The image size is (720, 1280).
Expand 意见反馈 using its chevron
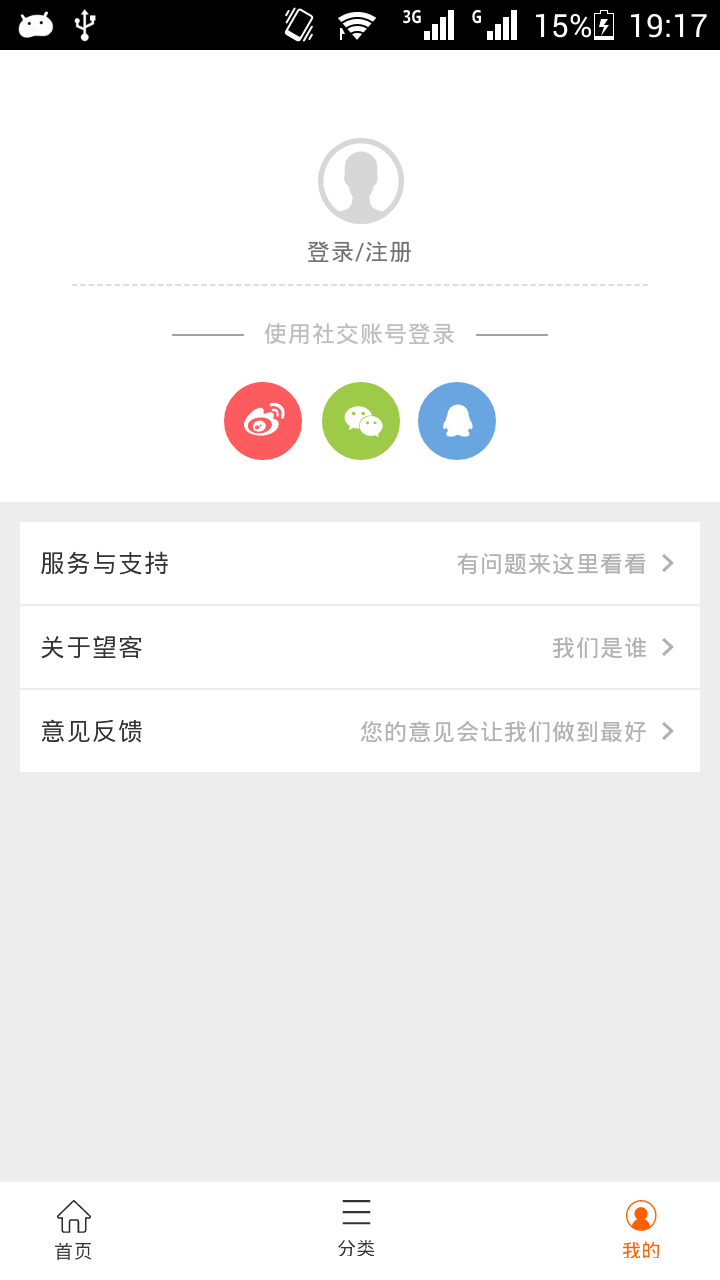pos(668,731)
